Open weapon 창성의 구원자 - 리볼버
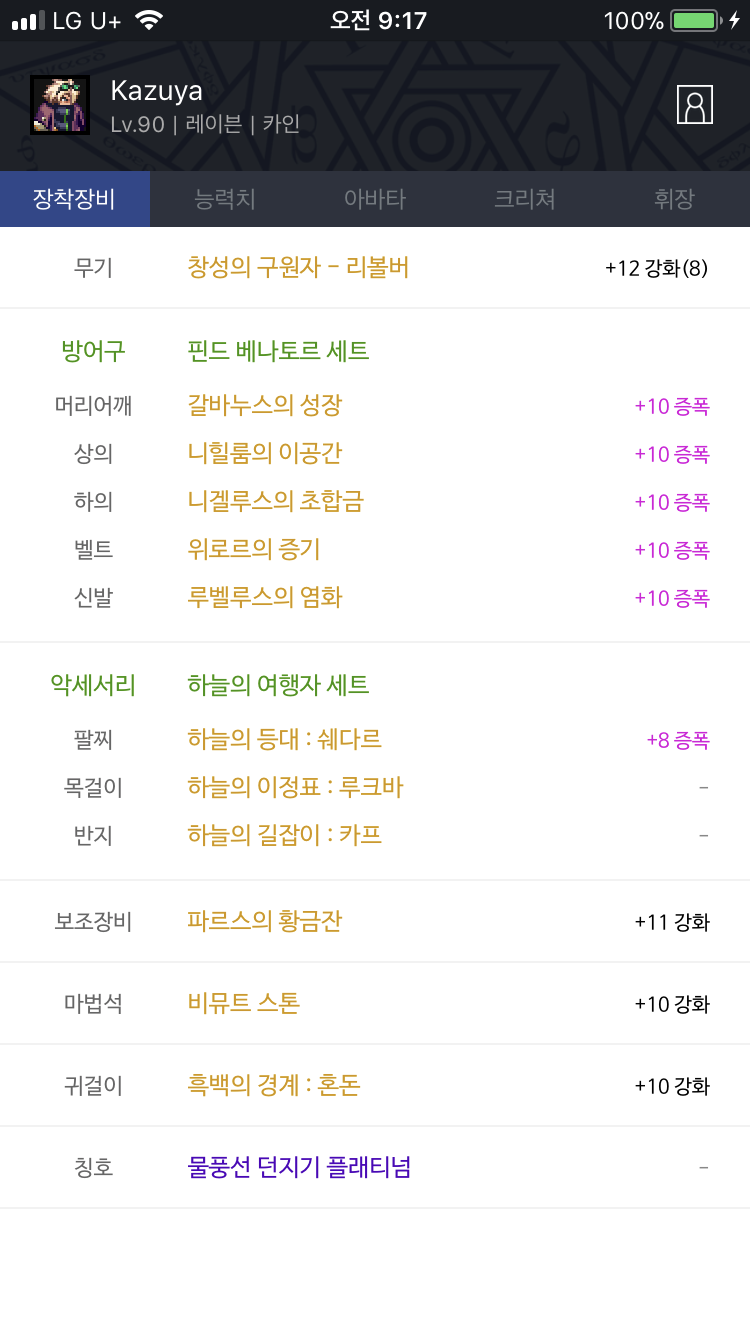 point(298,267)
